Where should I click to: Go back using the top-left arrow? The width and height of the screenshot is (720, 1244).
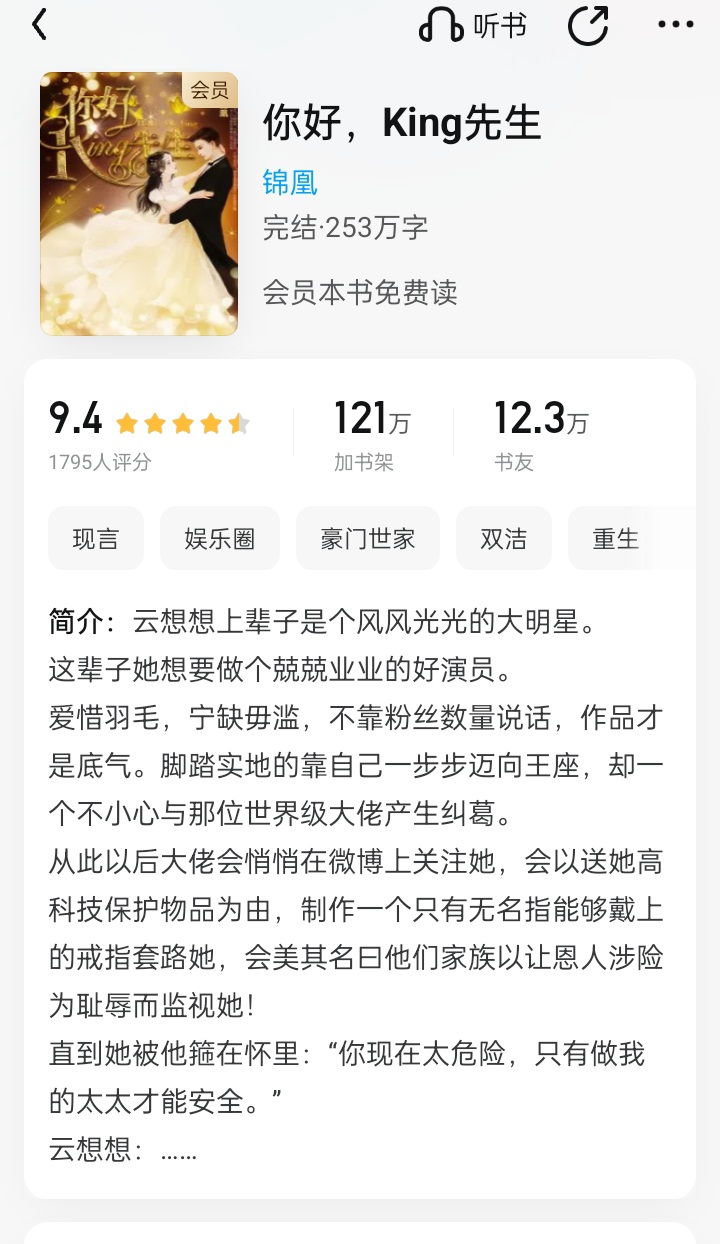tap(40, 25)
